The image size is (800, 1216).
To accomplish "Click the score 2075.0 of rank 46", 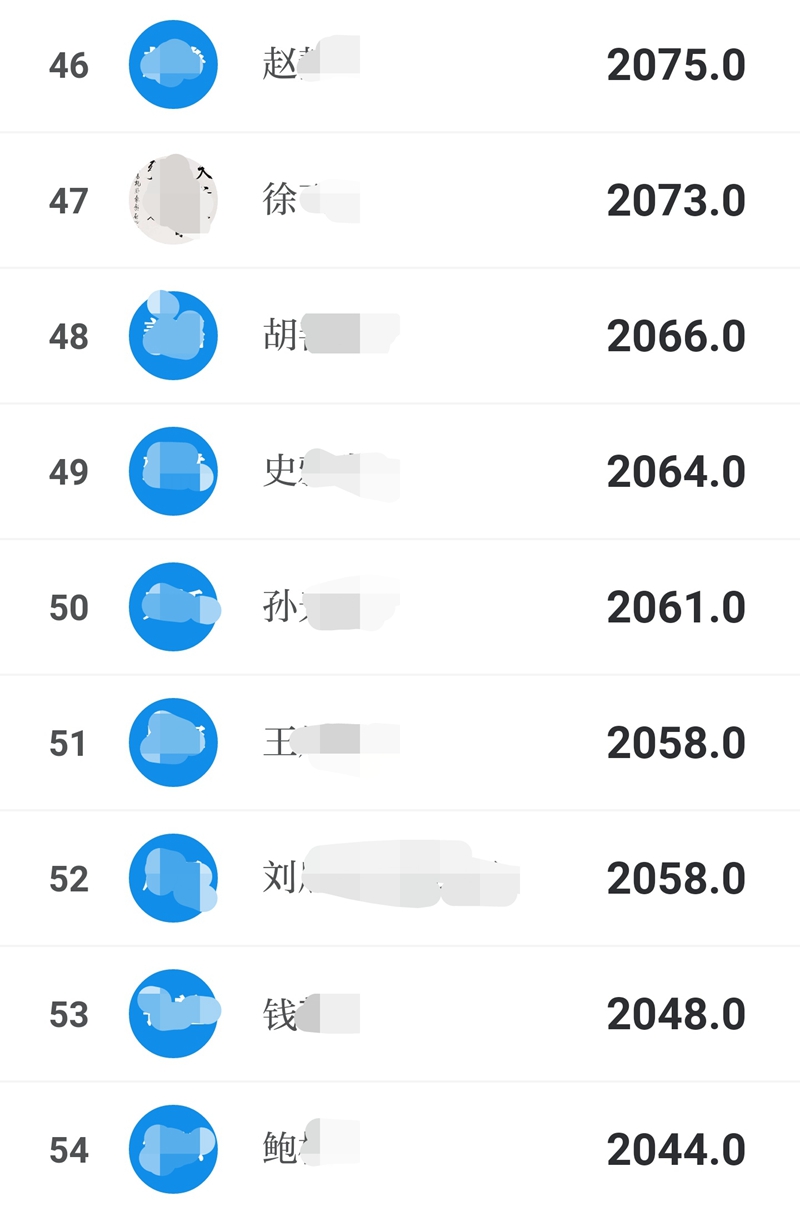I will coord(676,64).
